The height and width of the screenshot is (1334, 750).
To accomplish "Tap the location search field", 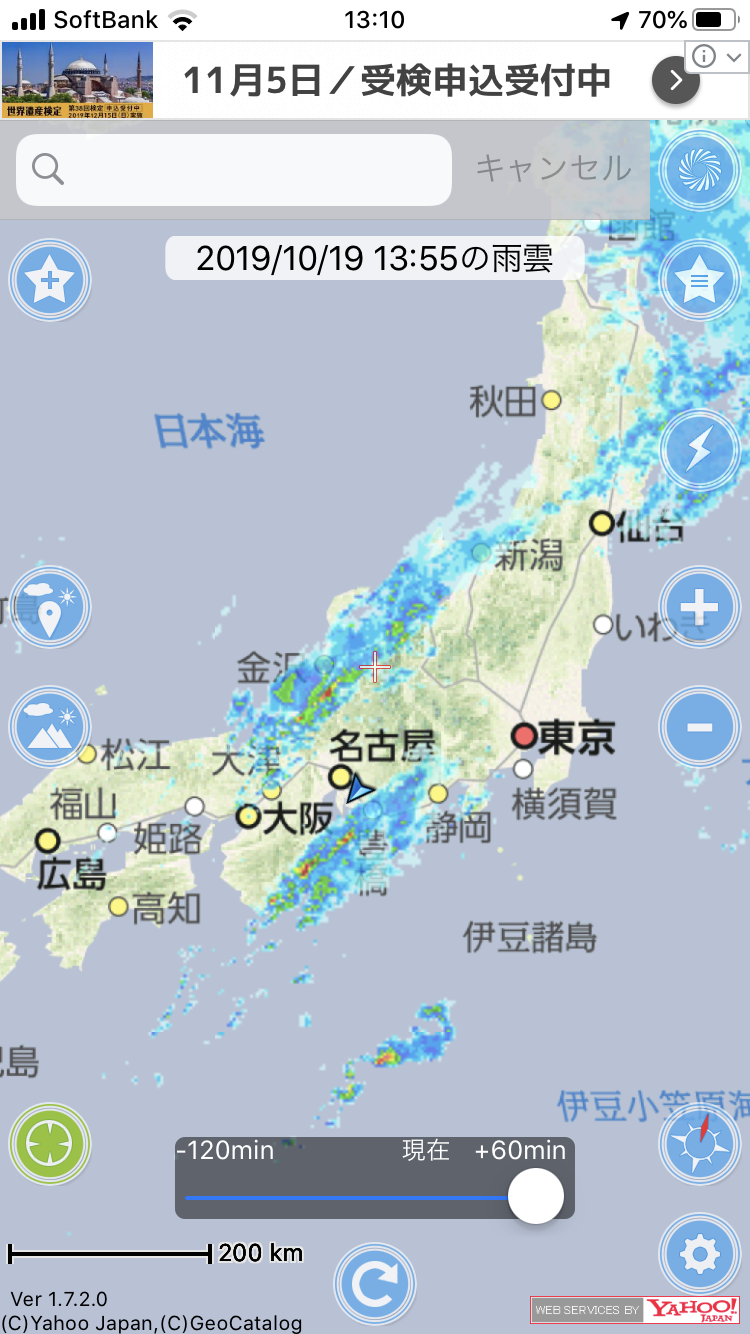I will point(234,169).
